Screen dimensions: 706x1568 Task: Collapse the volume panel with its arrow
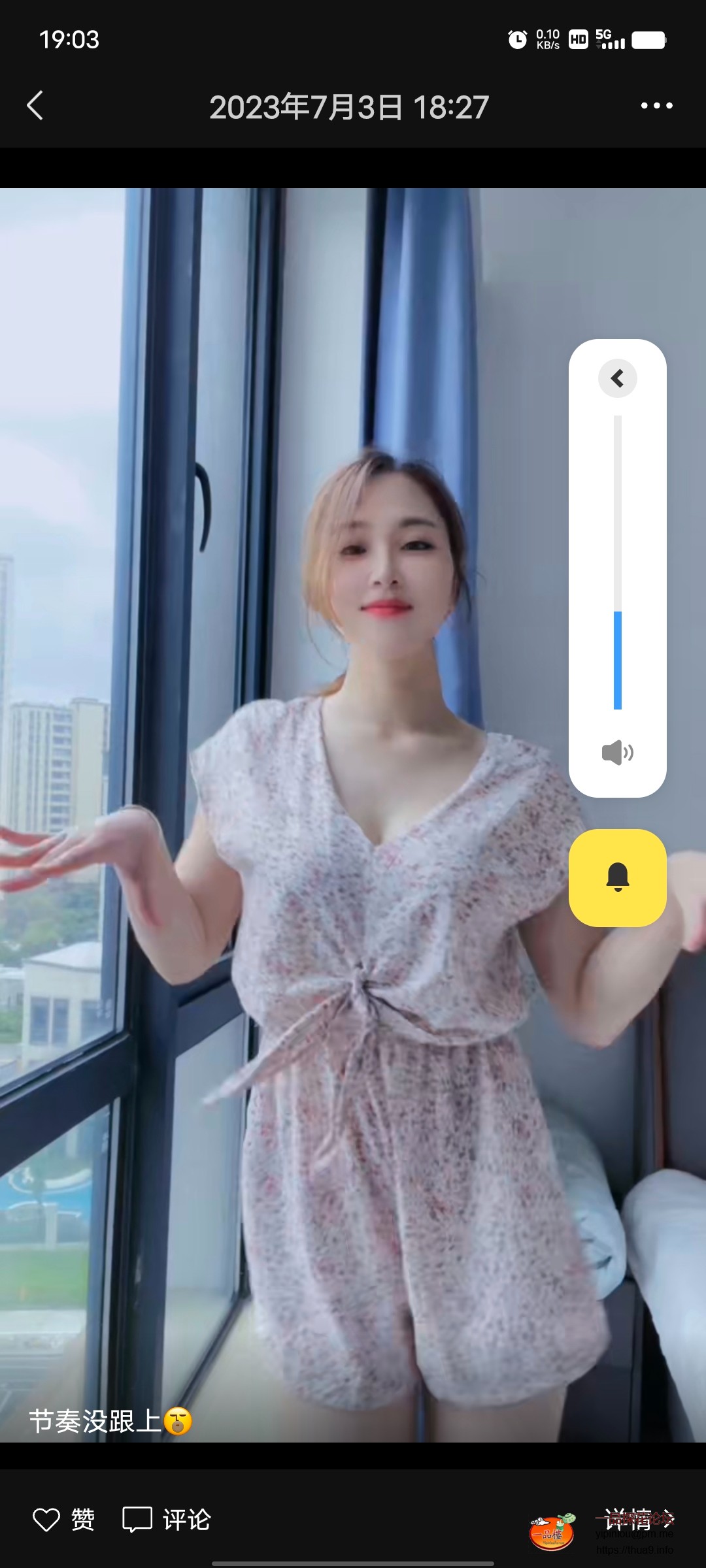(617, 378)
